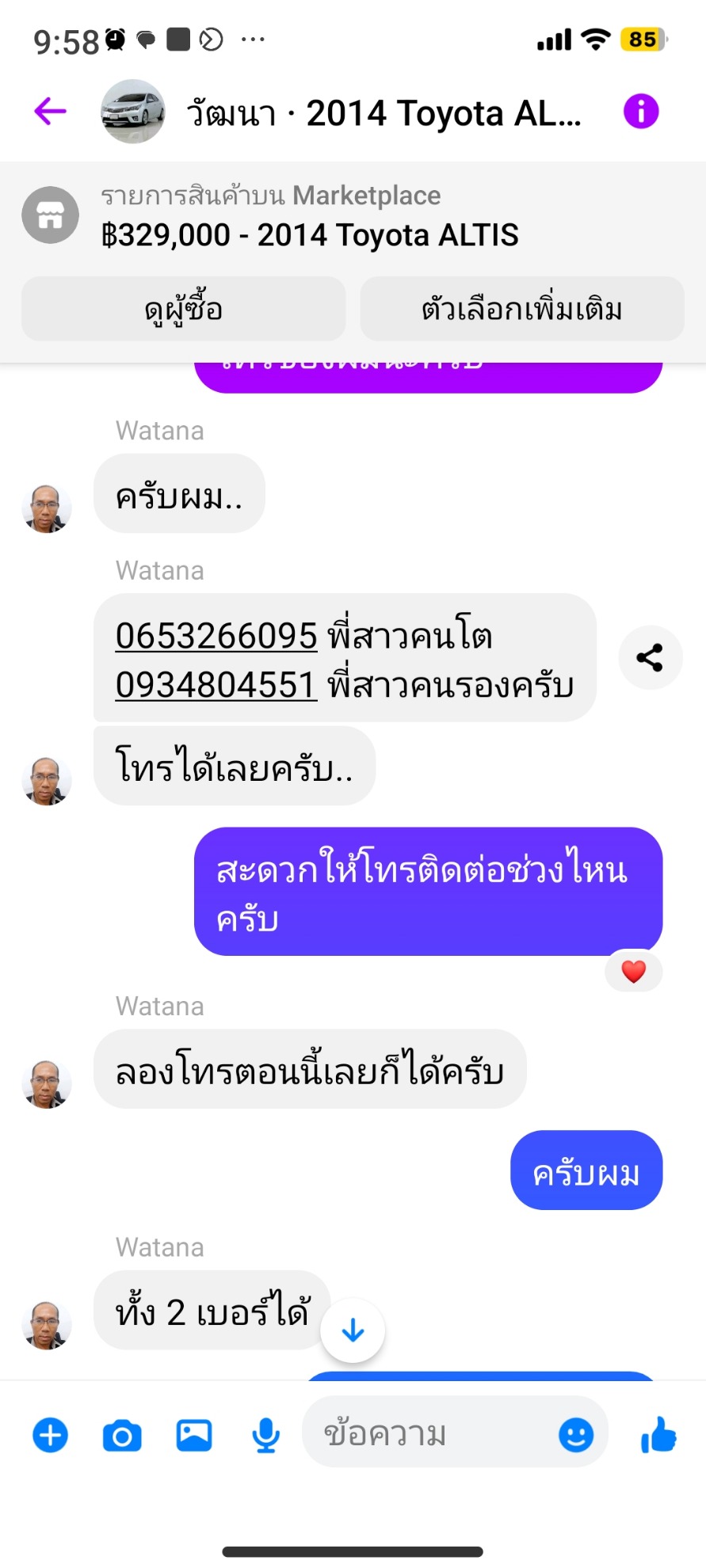This screenshot has width=706, height=1568.
Task: Open Watana's profile picture in header
Action: coord(132,112)
